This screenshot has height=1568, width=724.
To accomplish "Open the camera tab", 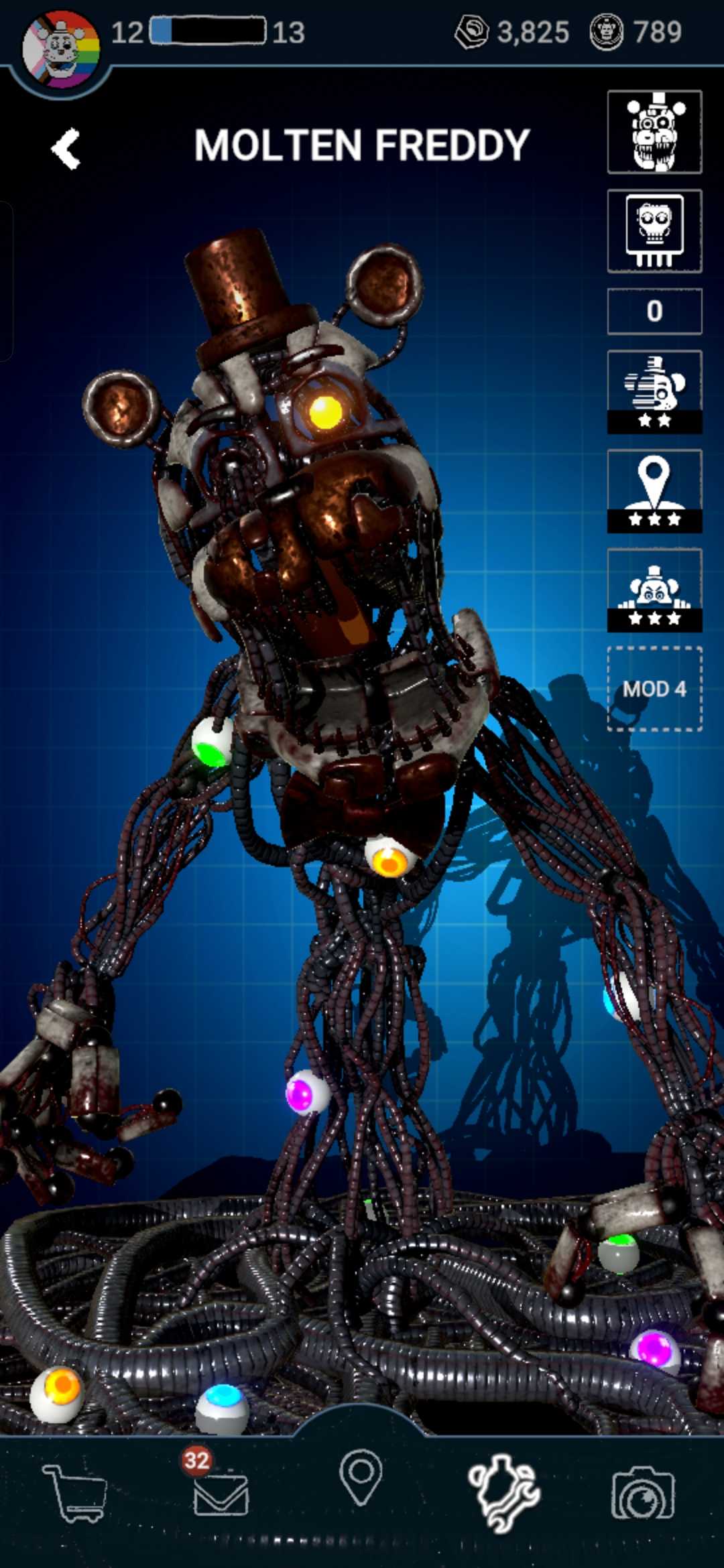I will (642, 1494).
